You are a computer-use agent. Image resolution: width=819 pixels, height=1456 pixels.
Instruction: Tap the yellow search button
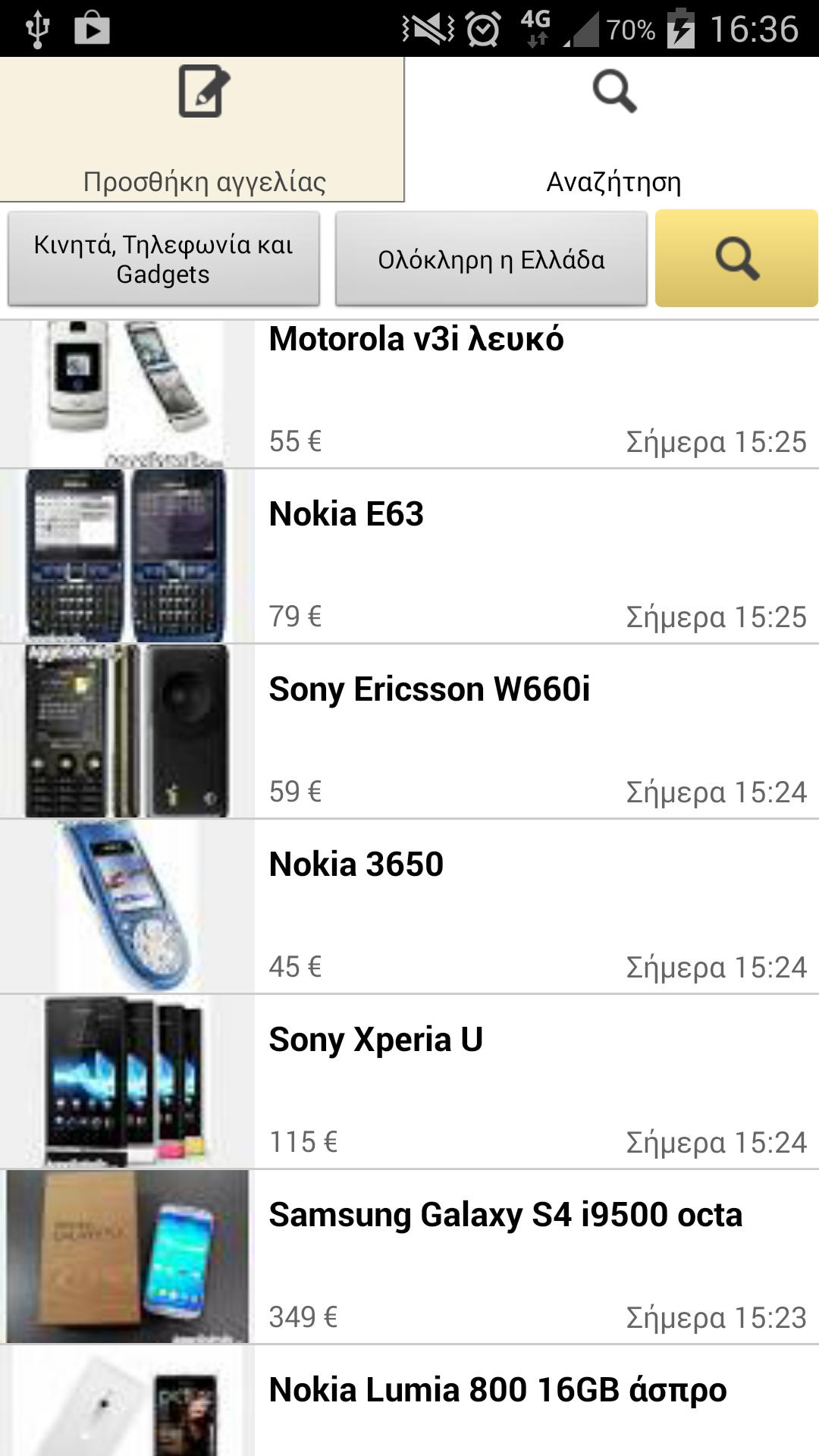pyautogui.click(x=736, y=259)
